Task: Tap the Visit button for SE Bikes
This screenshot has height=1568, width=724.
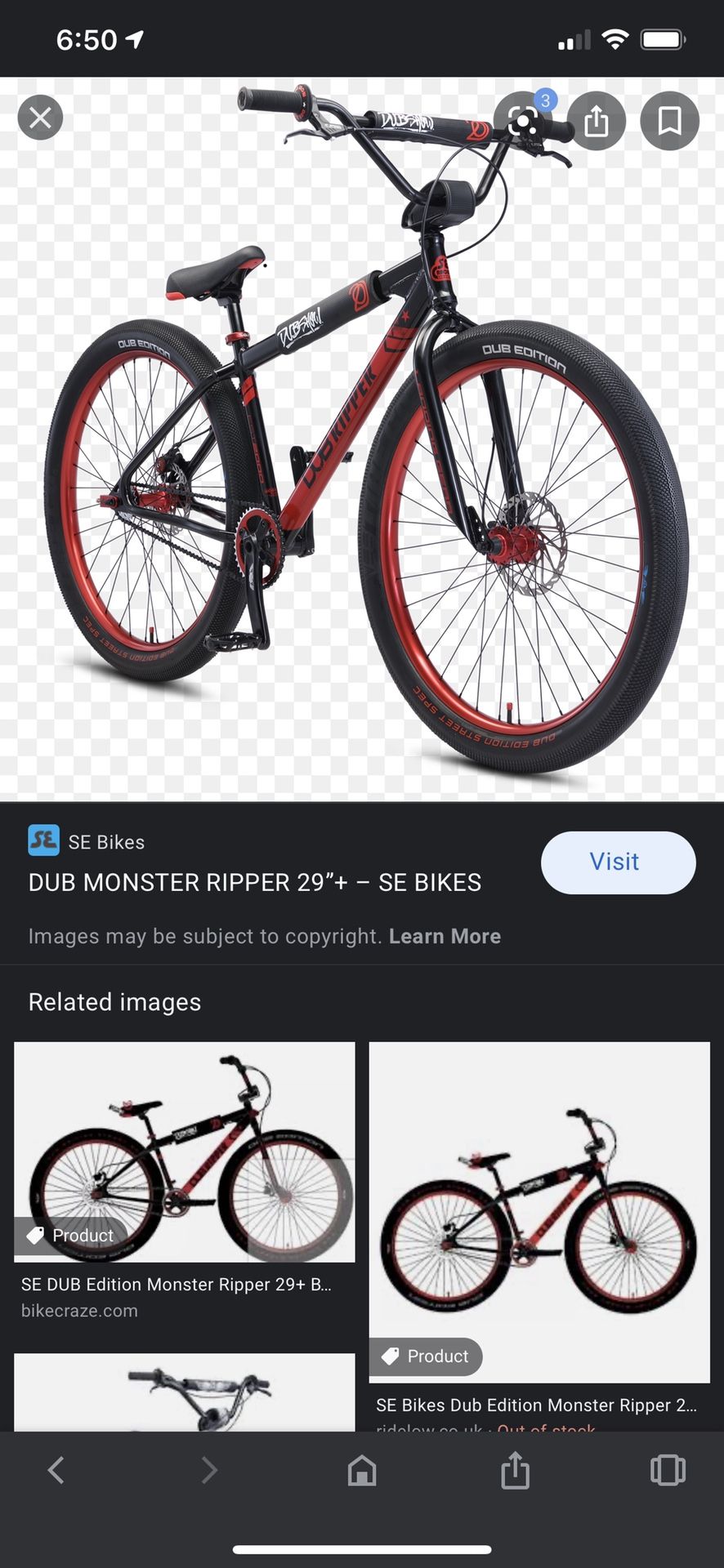Action: point(619,862)
